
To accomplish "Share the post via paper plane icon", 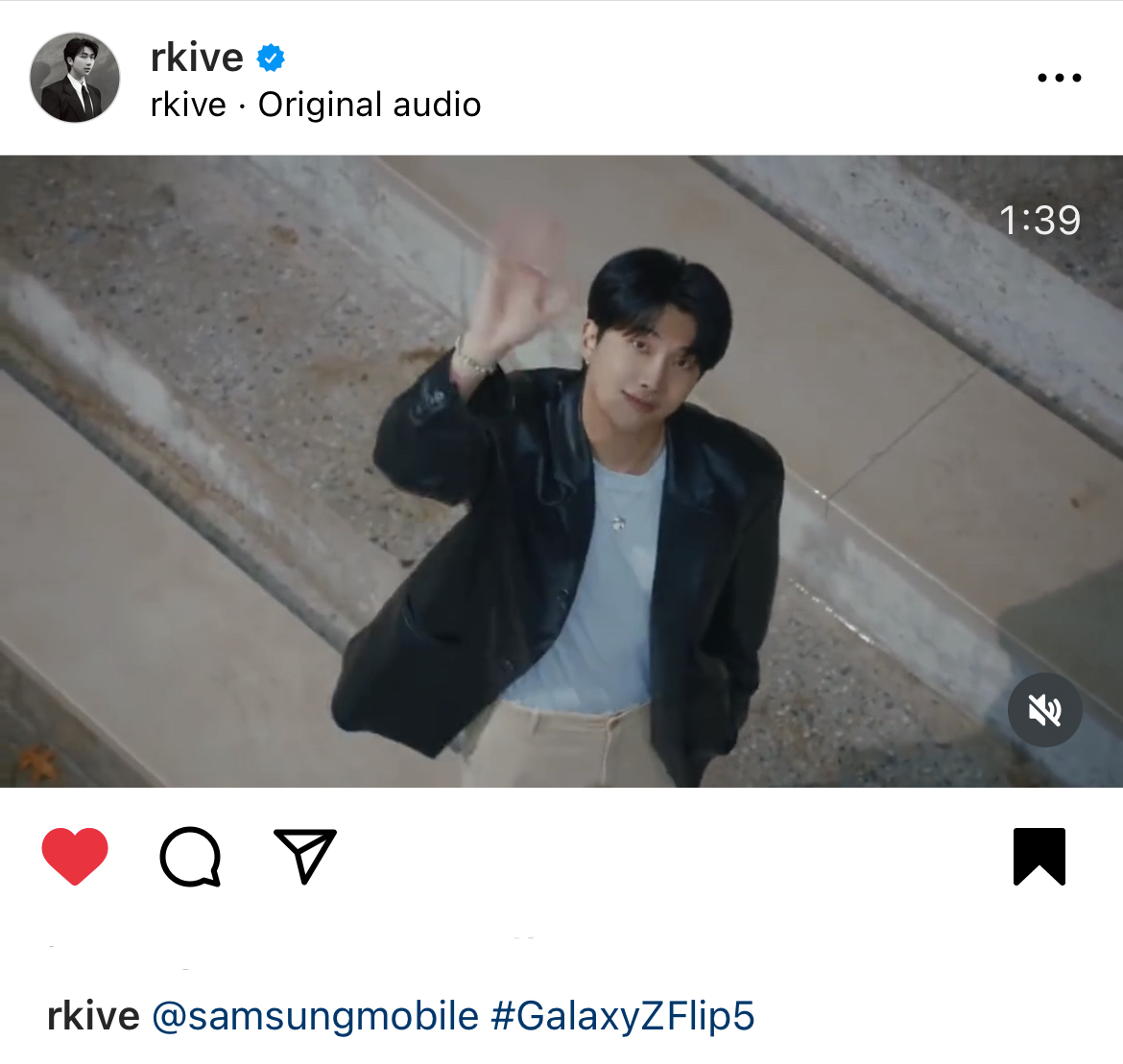I will [x=305, y=856].
